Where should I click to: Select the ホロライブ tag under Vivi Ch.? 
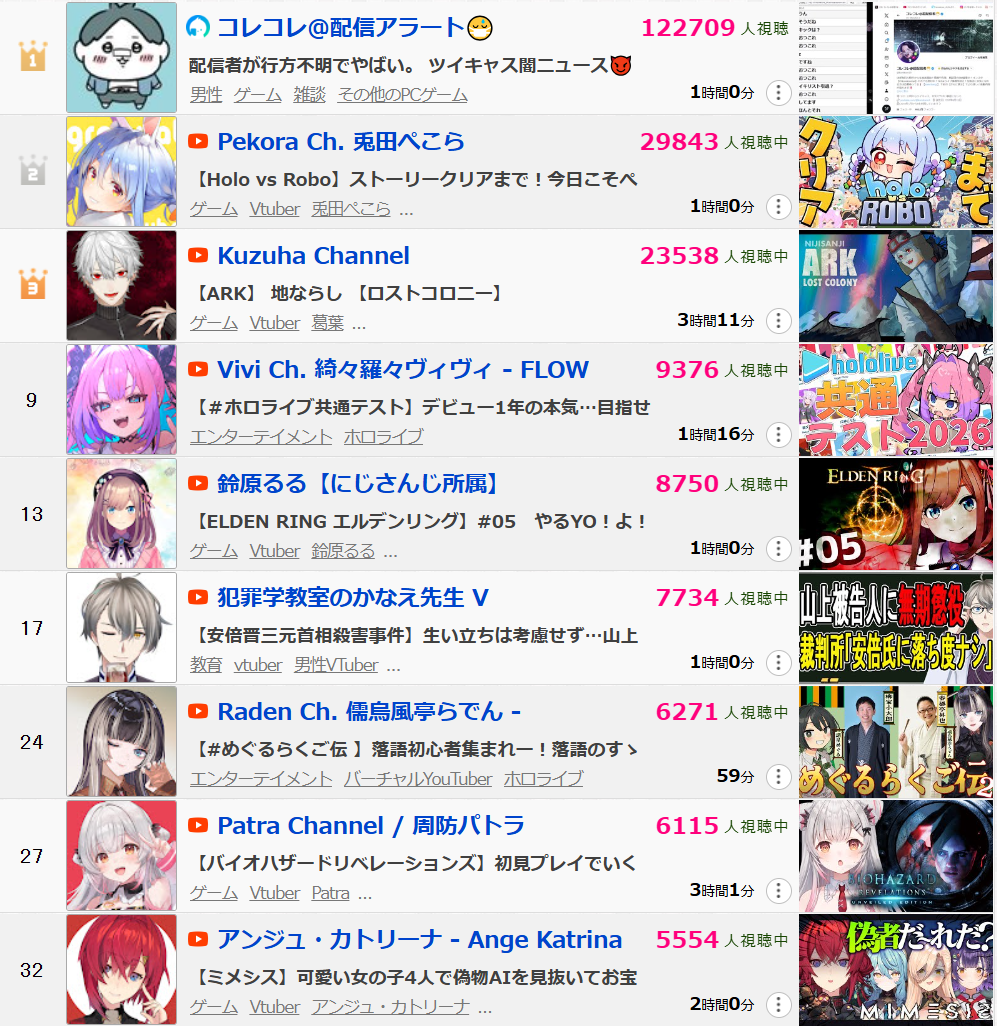383,437
